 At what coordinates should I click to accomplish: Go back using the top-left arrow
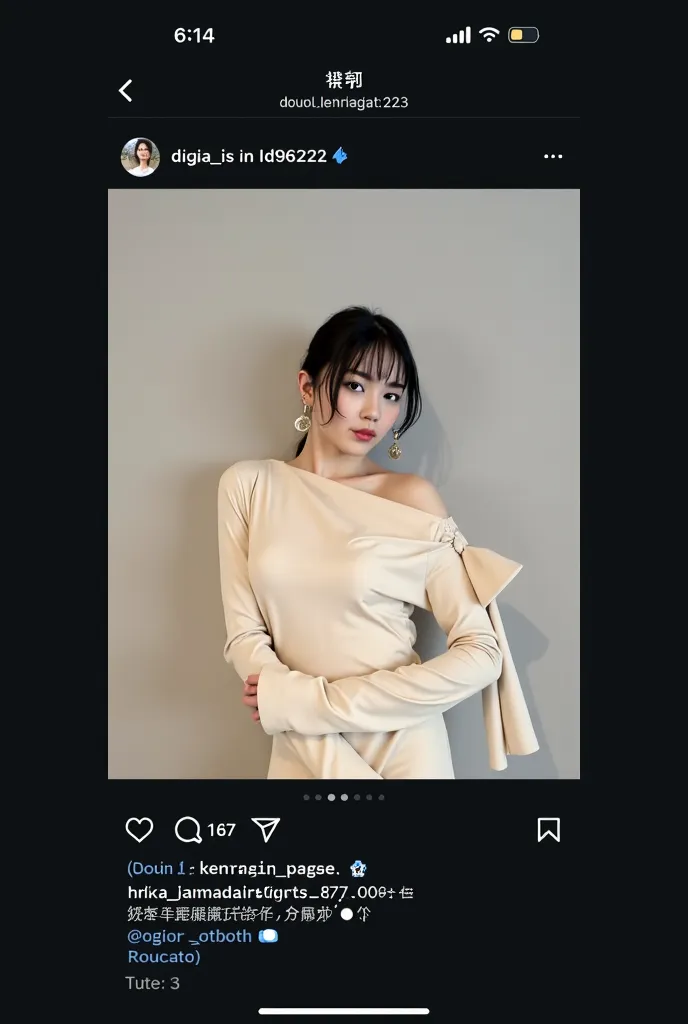click(126, 91)
